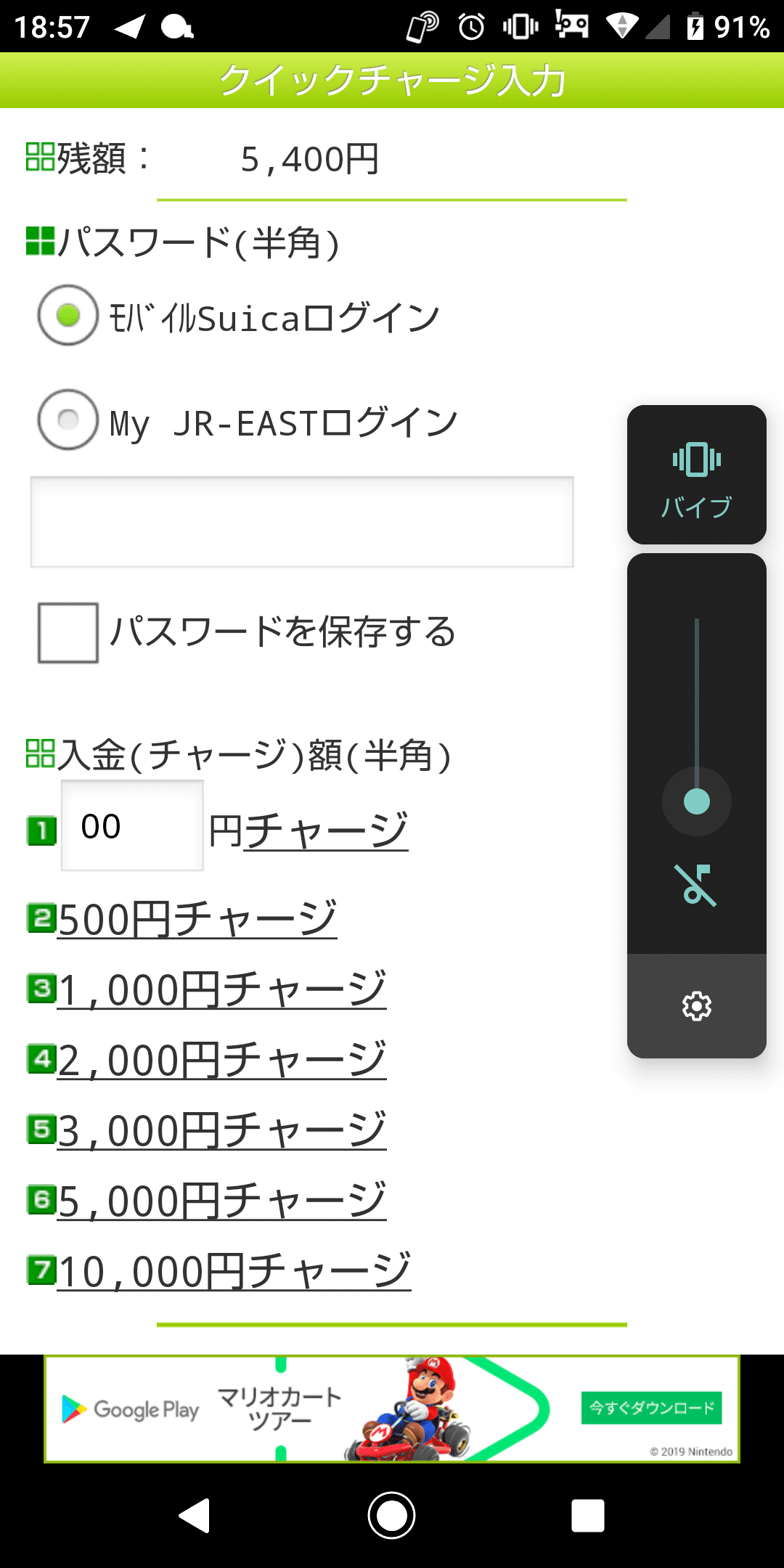Select the 3,000円チャージ link

click(221, 1130)
